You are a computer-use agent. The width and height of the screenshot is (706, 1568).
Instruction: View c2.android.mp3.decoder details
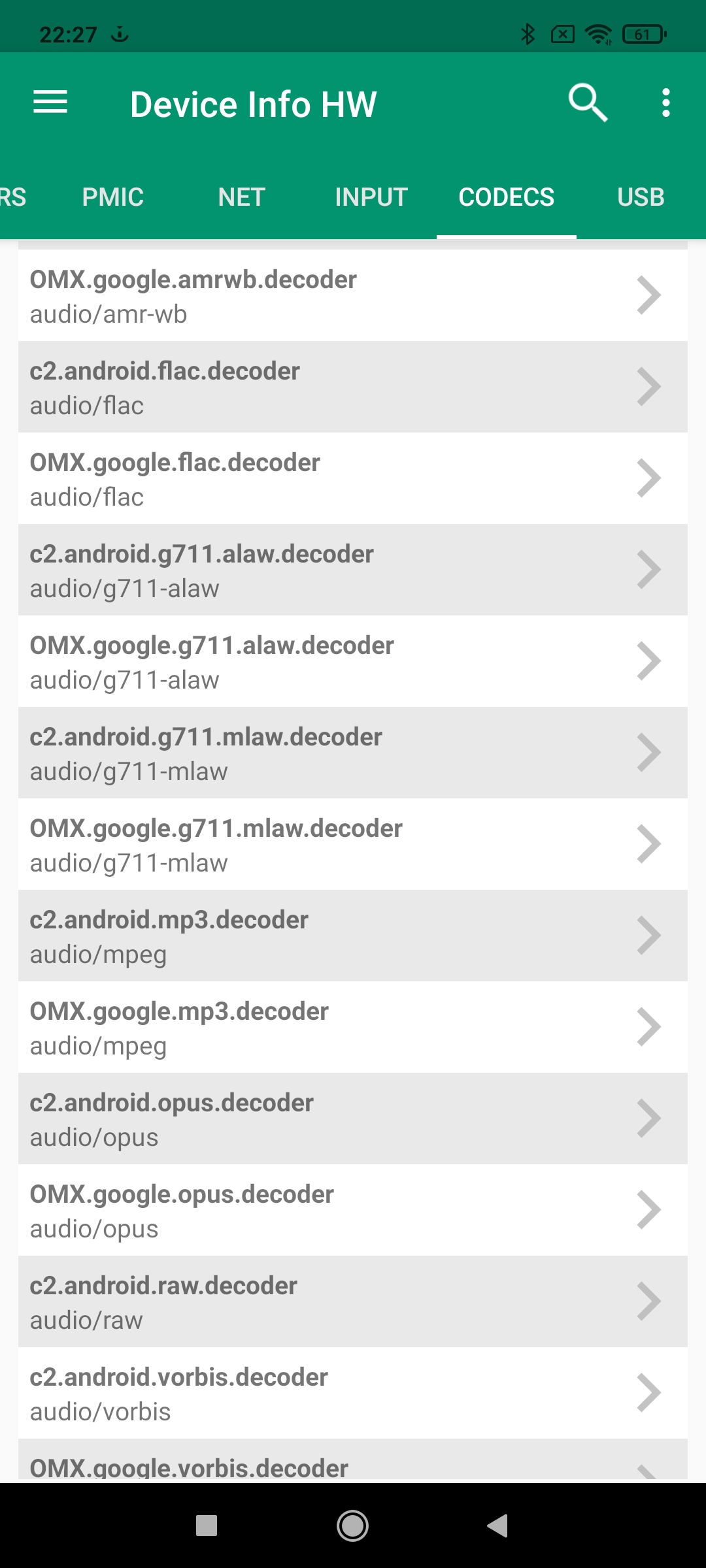tap(352, 936)
